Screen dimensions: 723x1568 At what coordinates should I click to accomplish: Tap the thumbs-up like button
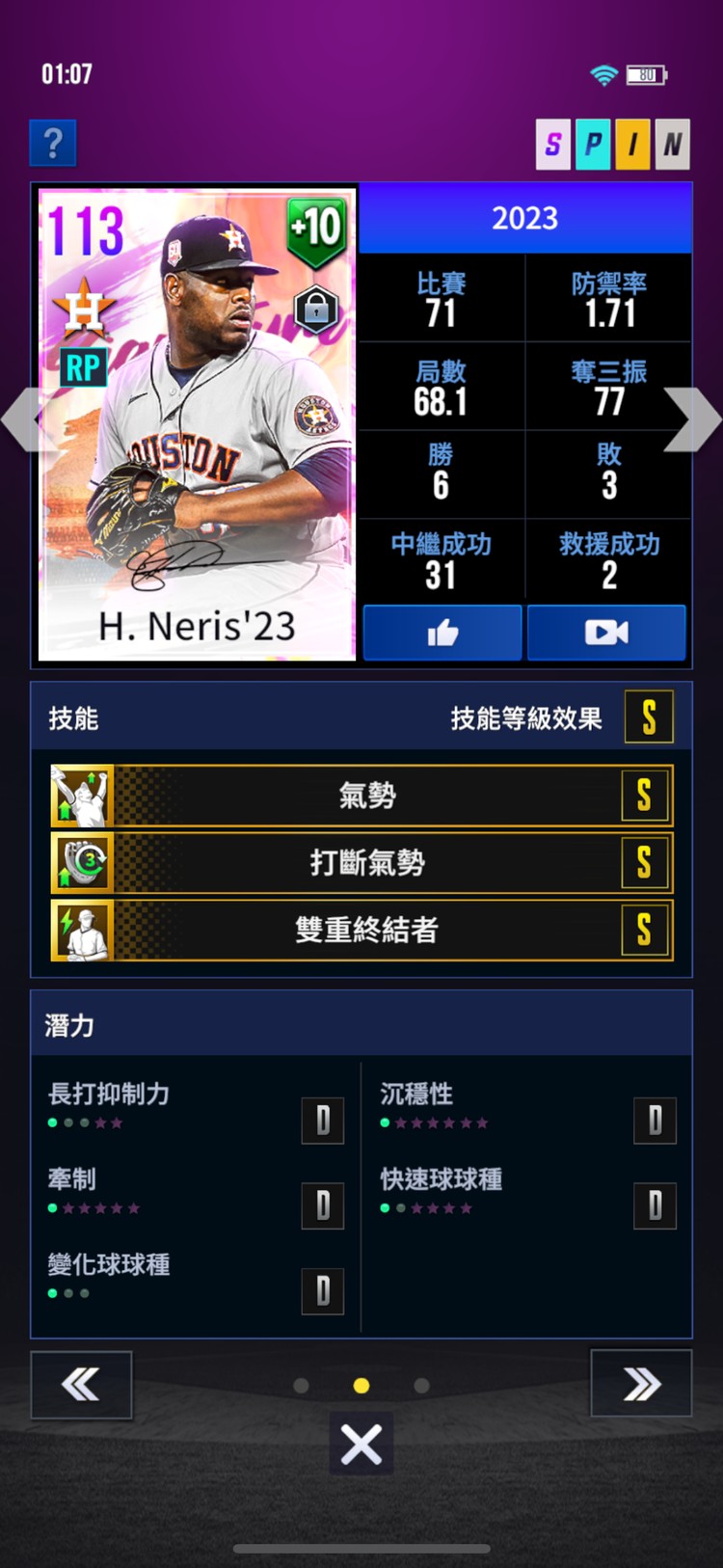442,633
